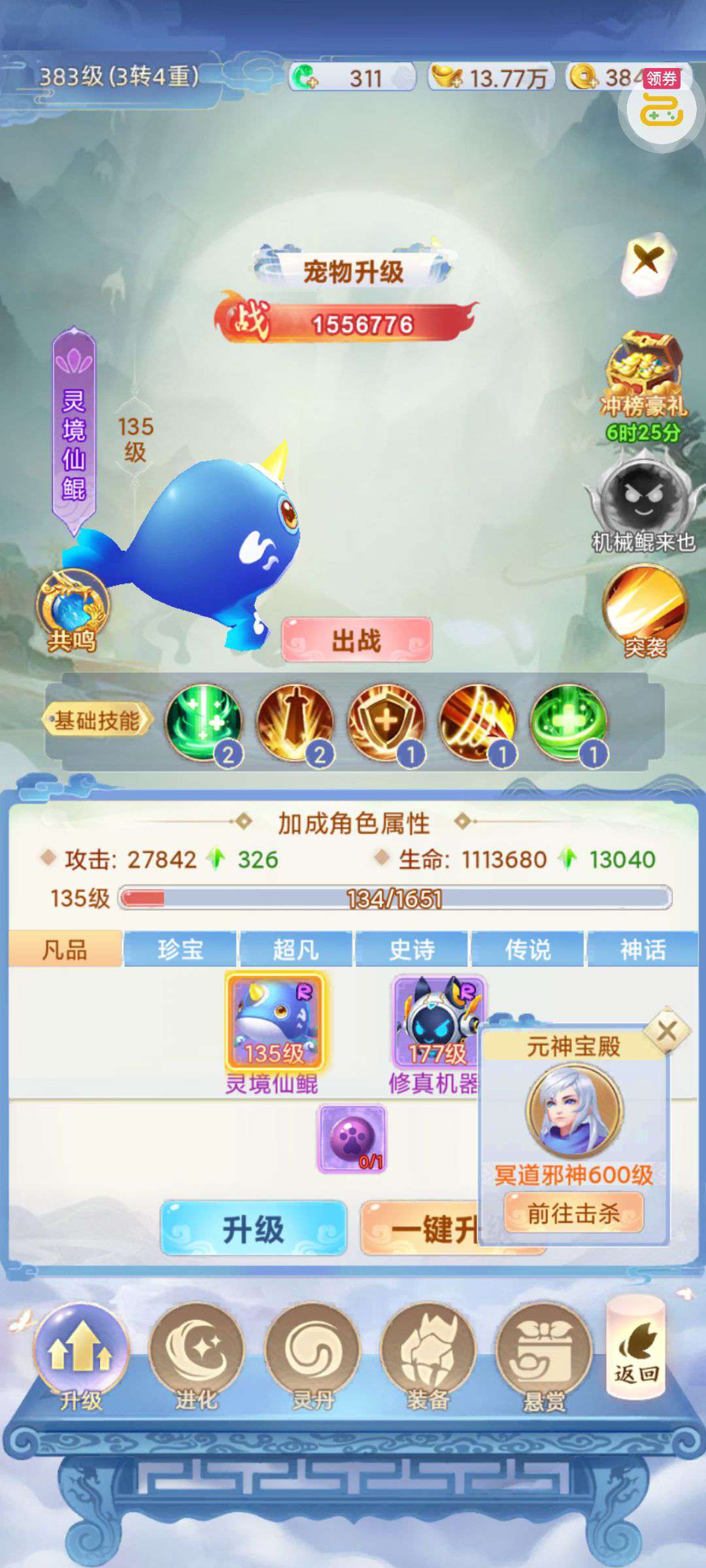This screenshot has width=706, height=1568.
Task: Close the 宠物升级 pet upgrade panel
Action: click(646, 261)
